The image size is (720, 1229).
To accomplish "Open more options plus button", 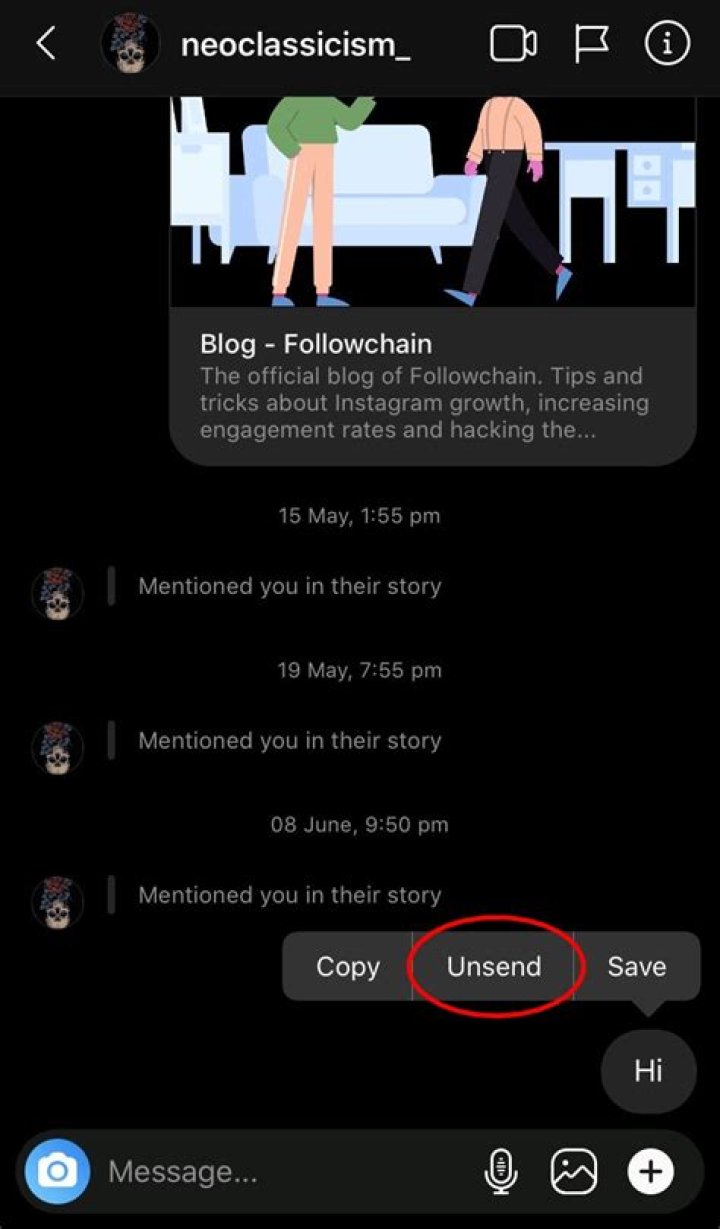I will coord(650,1171).
